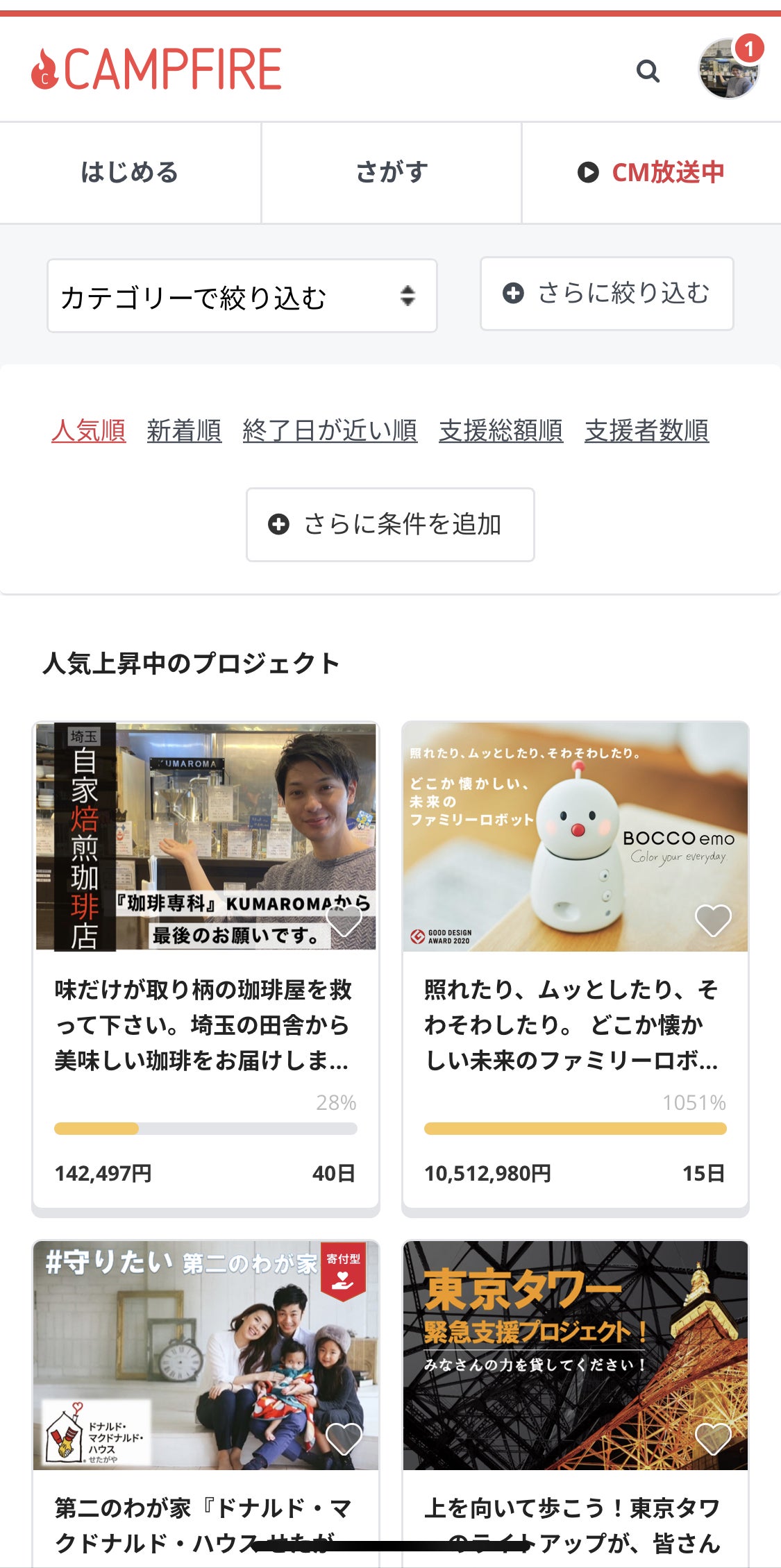
Task: Like the BOCCO emo project
Action: pyautogui.click(x=713, y=920)
